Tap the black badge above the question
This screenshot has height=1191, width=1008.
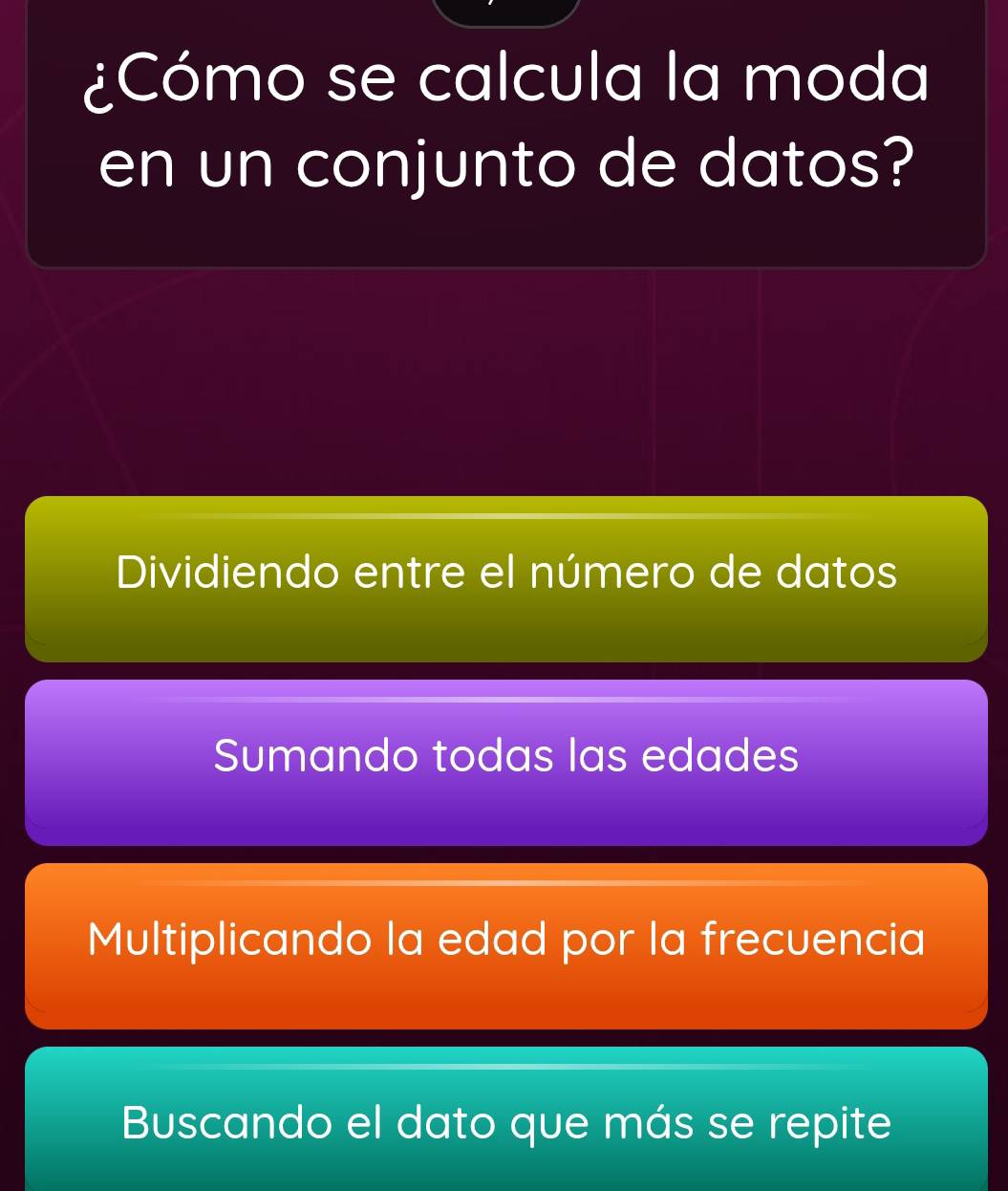click(x=504, y=10)
